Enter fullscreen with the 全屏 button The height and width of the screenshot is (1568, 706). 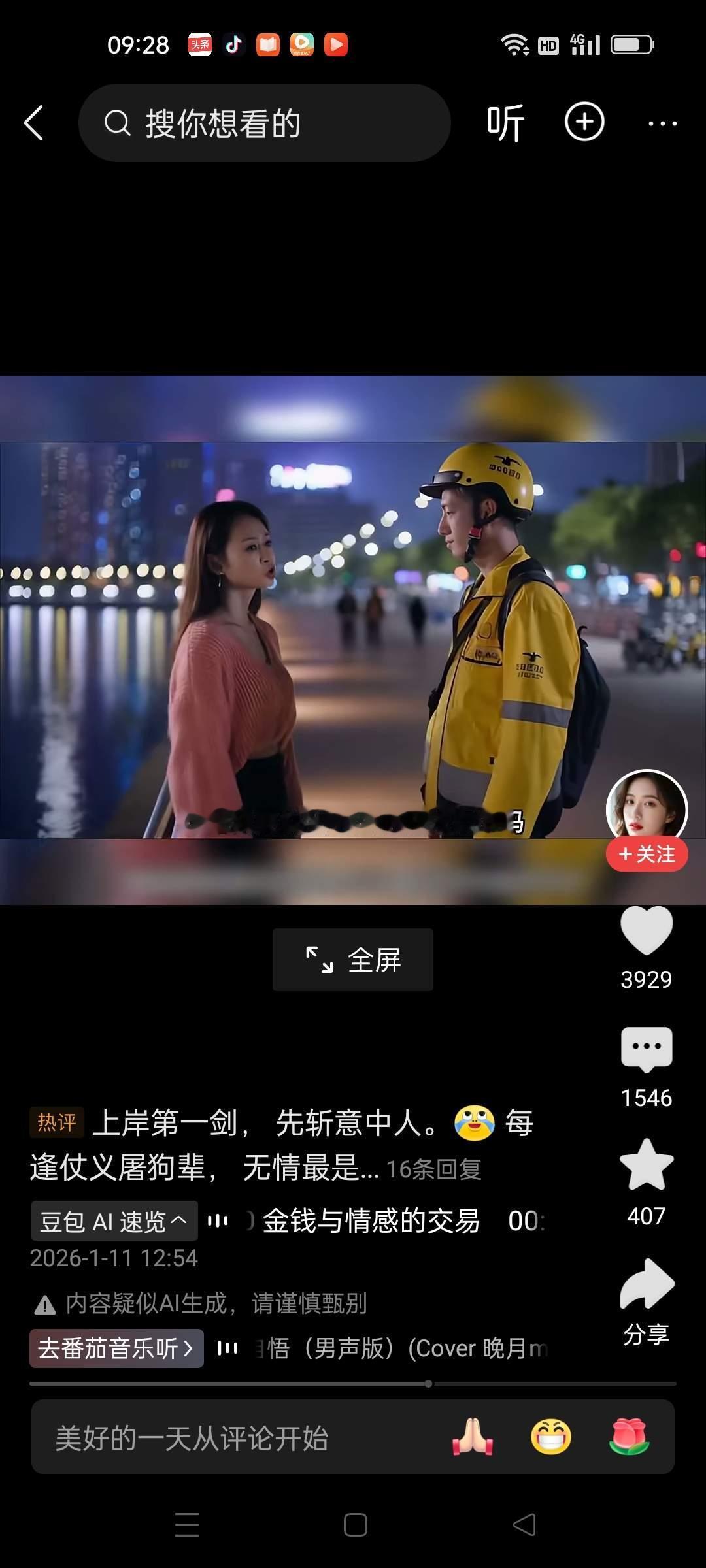tap(352, 959)
